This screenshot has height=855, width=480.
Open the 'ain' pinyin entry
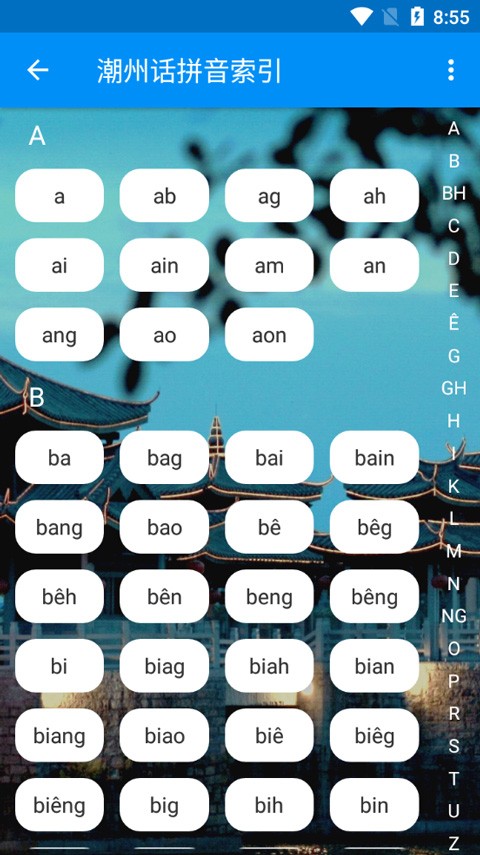164,266
